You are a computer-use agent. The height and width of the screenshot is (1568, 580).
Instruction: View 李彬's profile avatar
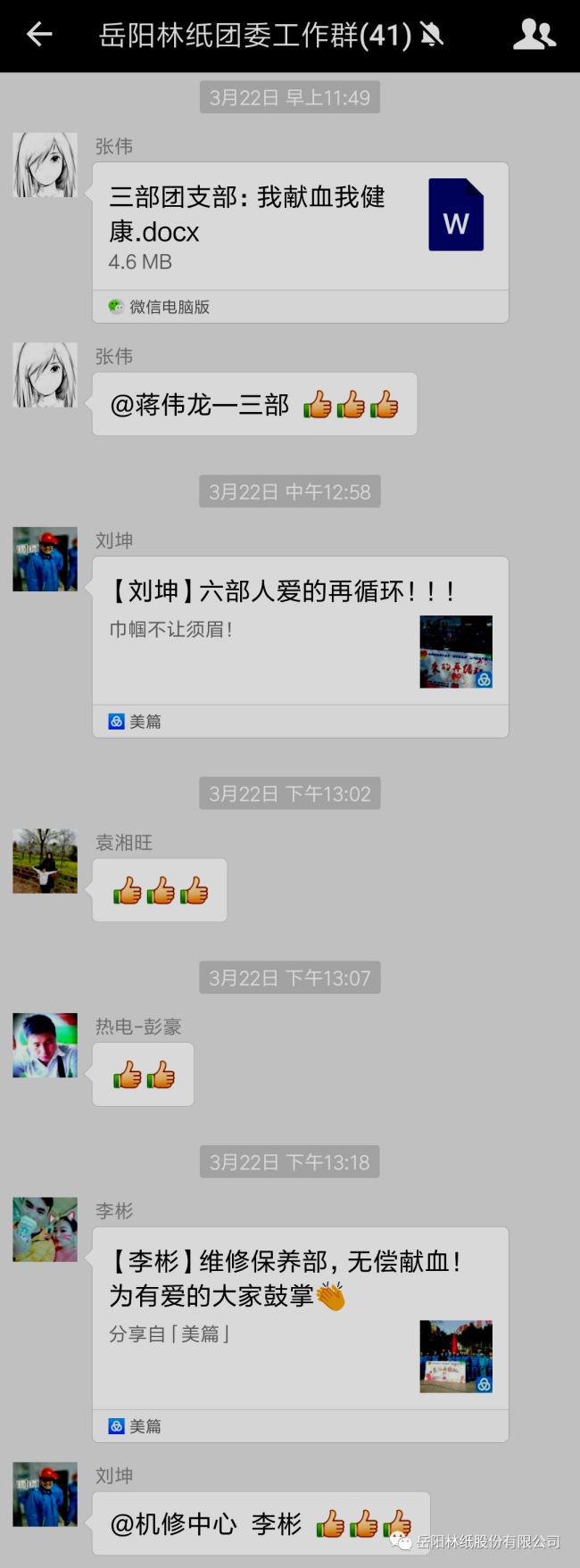(x=45, y=1229)
